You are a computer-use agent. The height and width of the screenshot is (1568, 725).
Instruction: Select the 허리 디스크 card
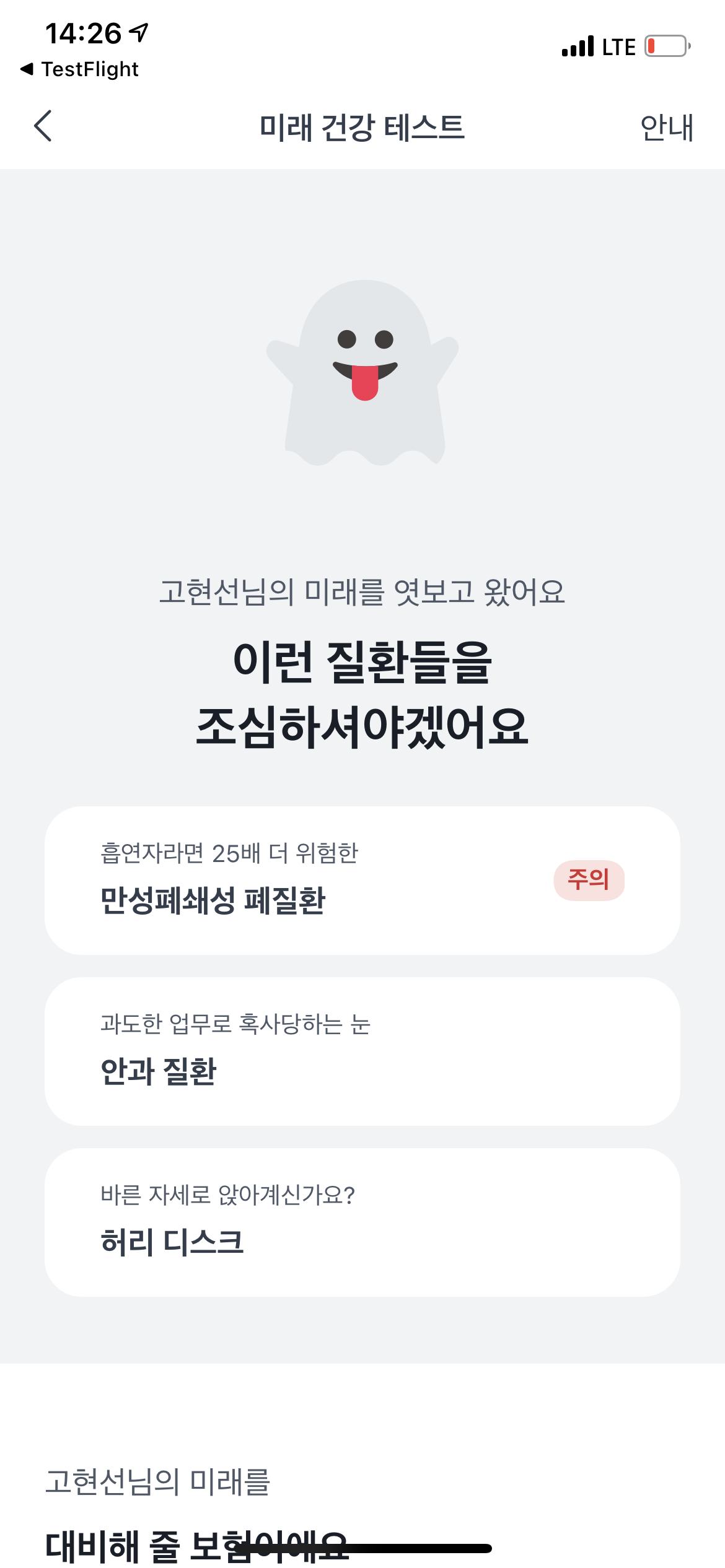click(362, 1222)
